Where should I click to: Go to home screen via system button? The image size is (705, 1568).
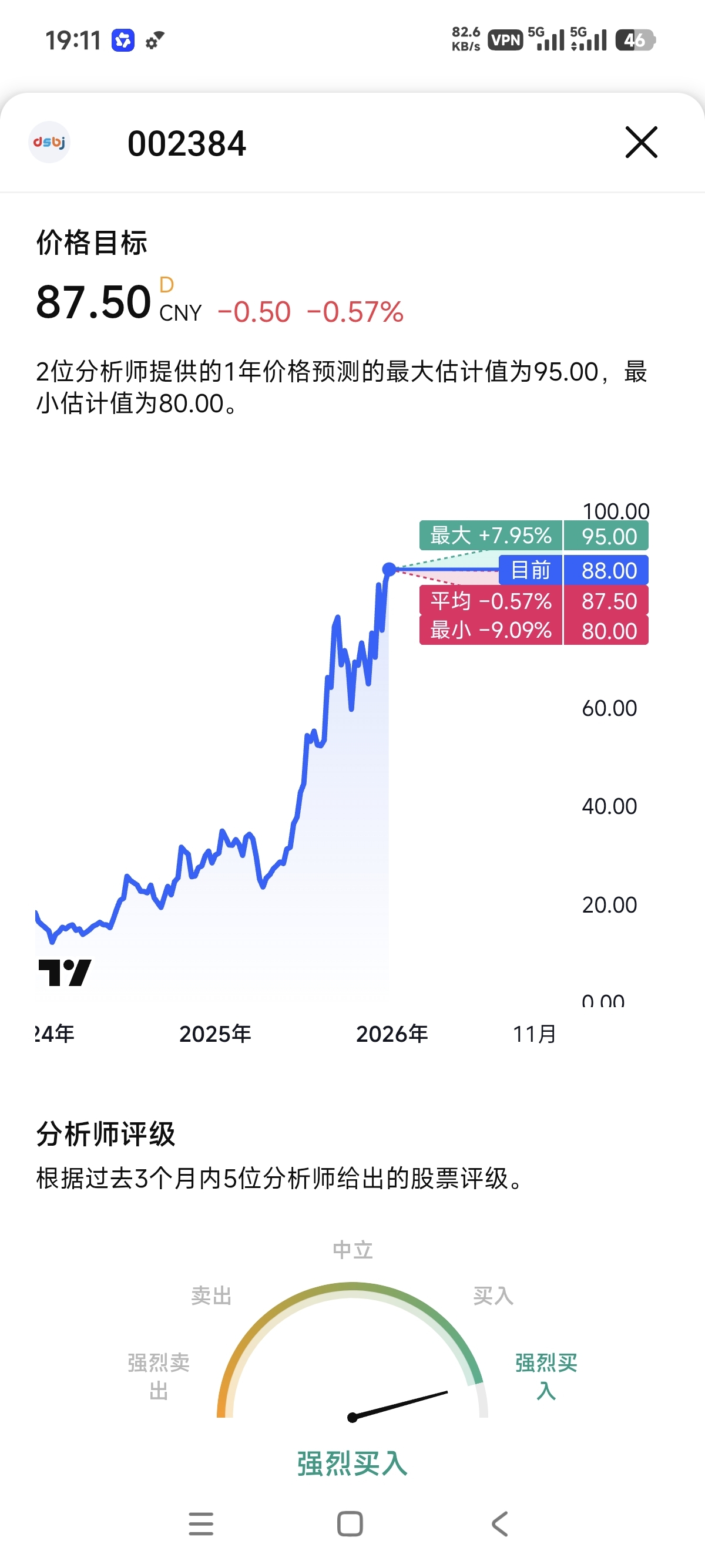pyautogui.click(x=350, y=1523)
